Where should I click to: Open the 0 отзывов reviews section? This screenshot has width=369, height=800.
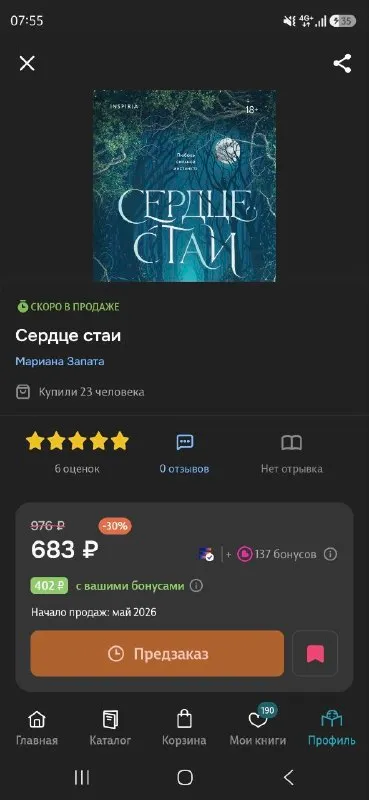(184, 454)
